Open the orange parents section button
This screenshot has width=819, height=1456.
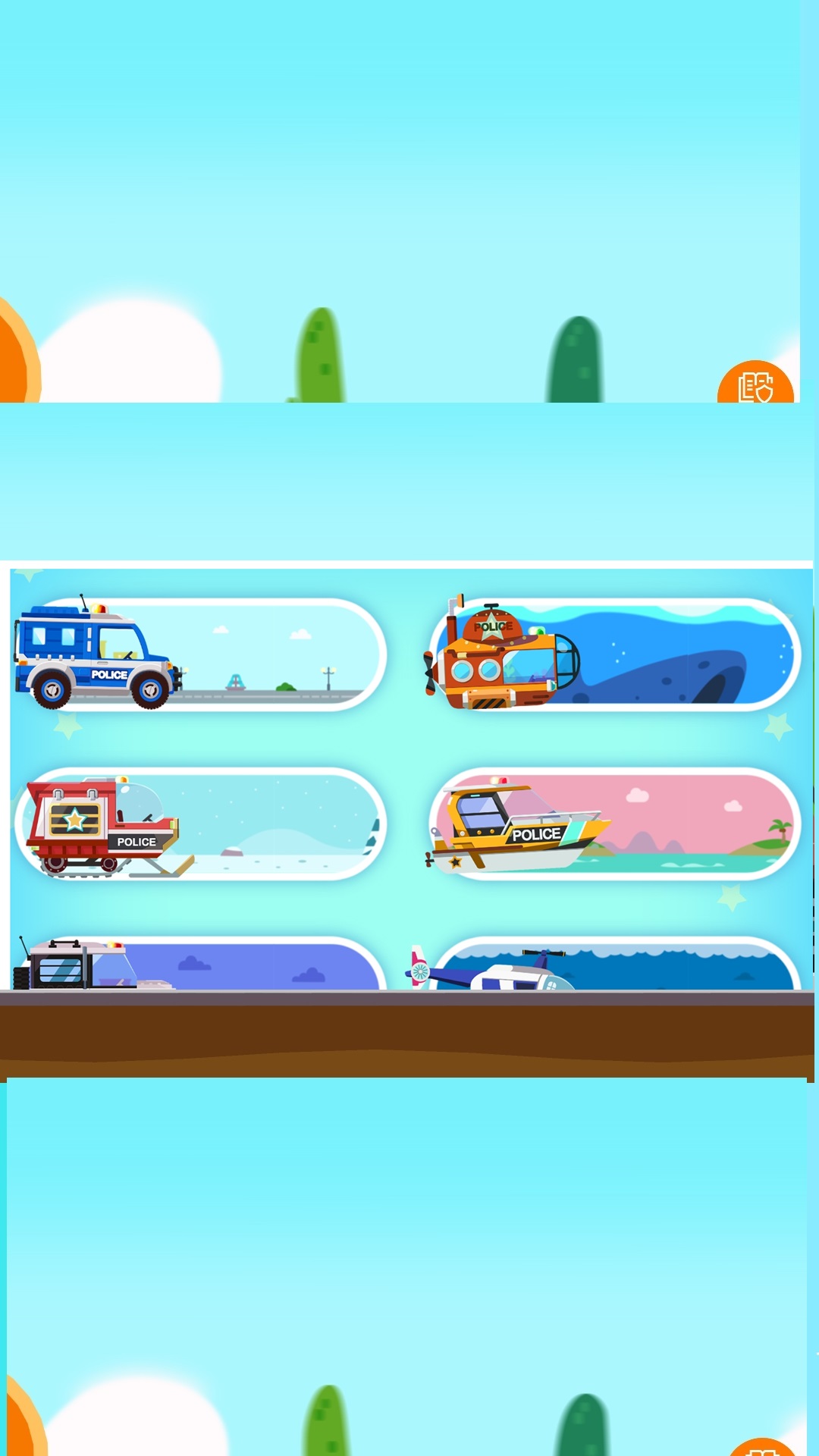[755, 383]
